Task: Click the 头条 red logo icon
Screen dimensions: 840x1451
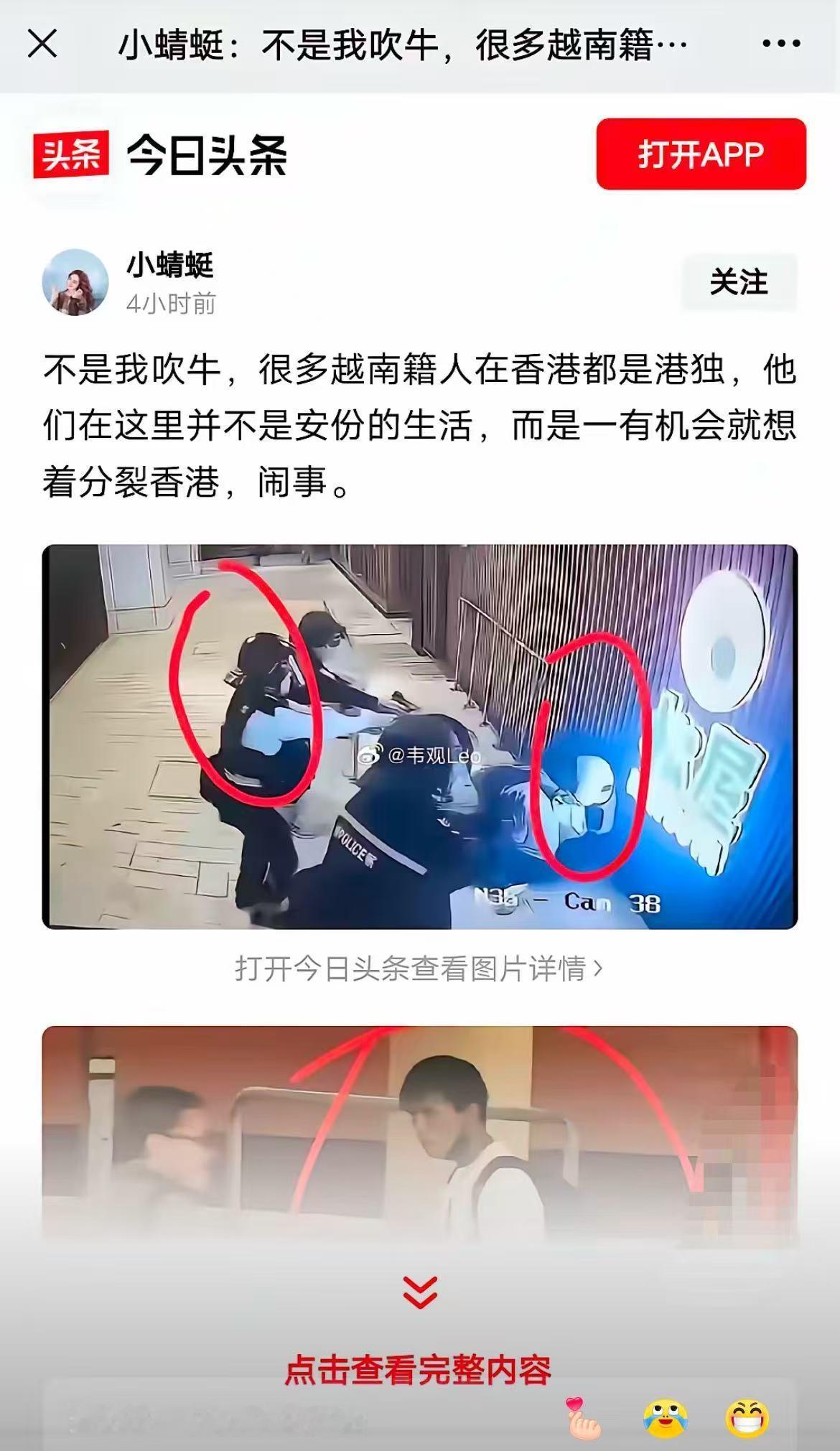Action: coord(72,155)
